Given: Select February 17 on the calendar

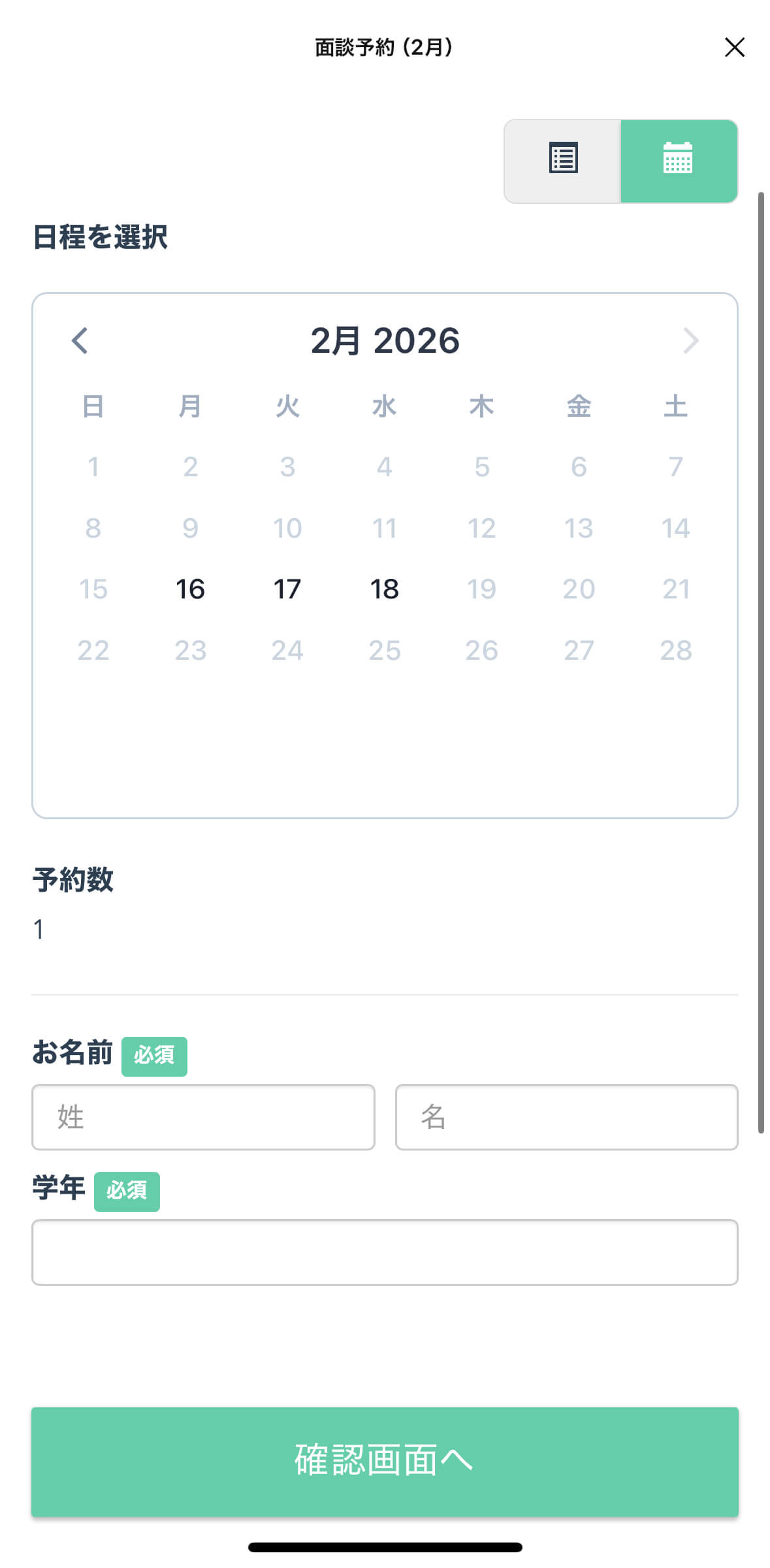Looking at the screenshot, I should [x=287, y=589].
